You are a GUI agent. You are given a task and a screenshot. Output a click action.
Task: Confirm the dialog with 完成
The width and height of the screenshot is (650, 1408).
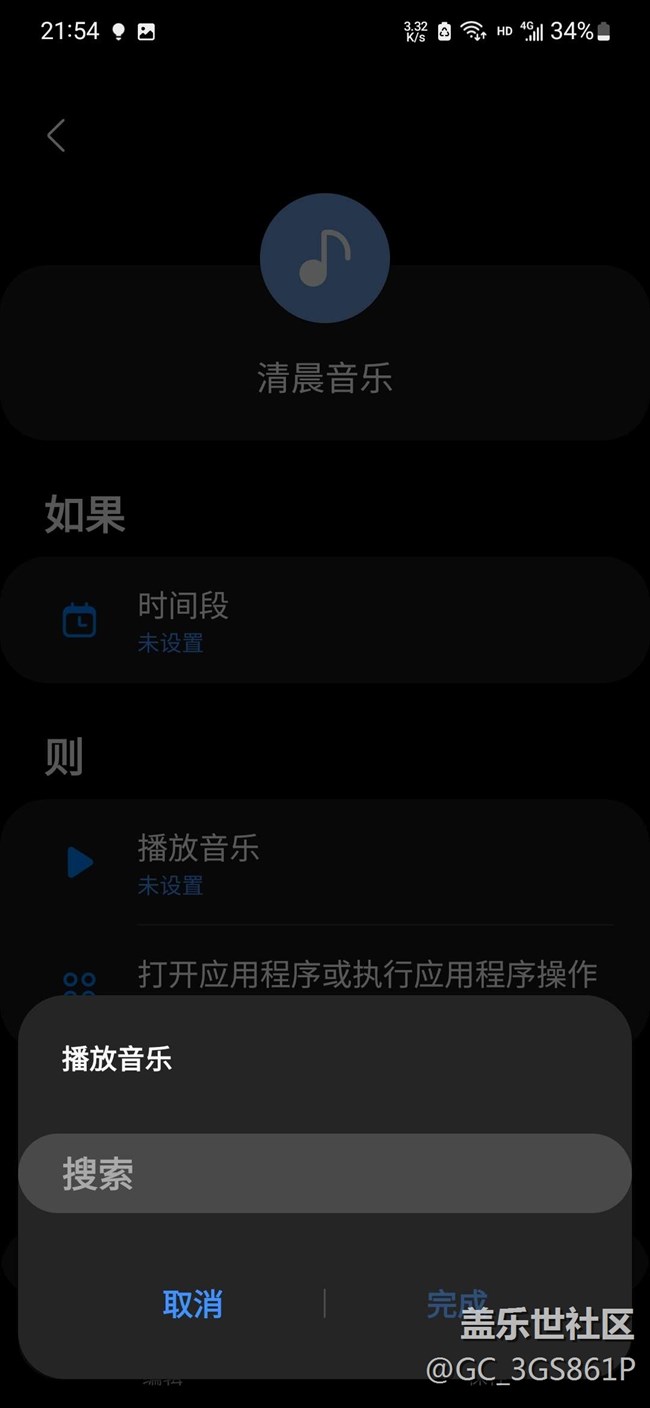(457, 1304)
